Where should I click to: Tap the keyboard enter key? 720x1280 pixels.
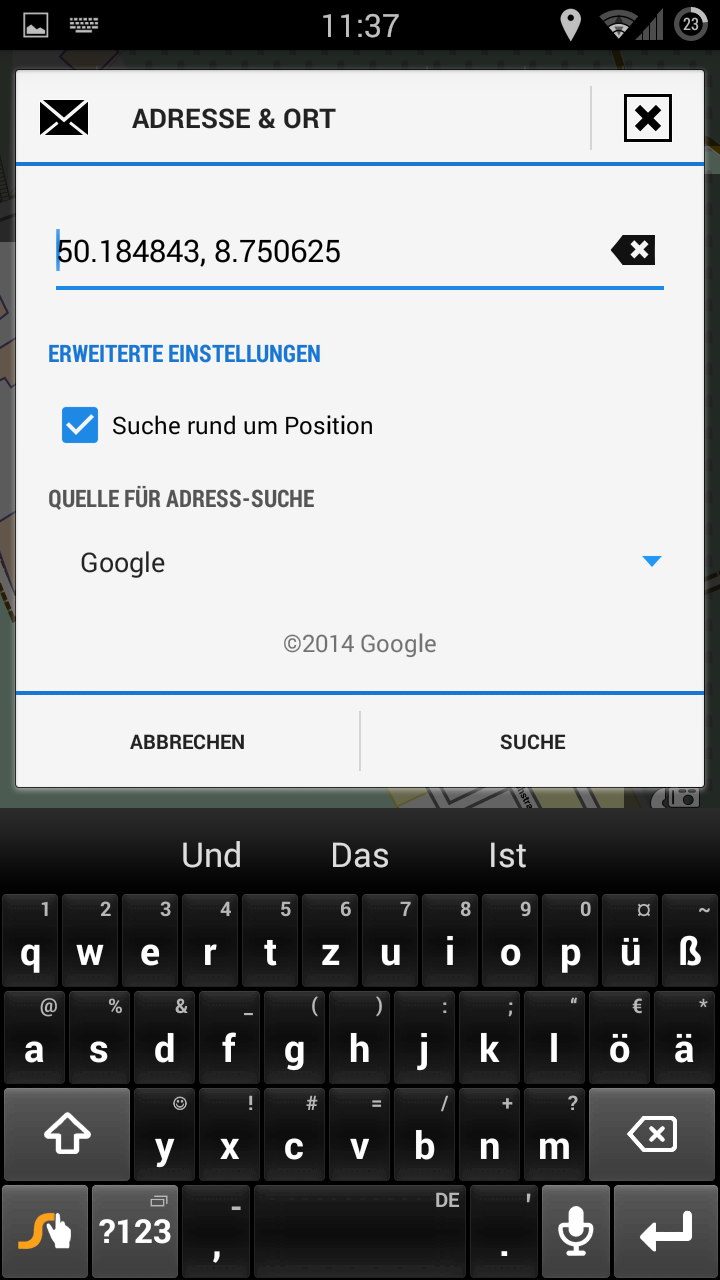[x=666, y=1231]
